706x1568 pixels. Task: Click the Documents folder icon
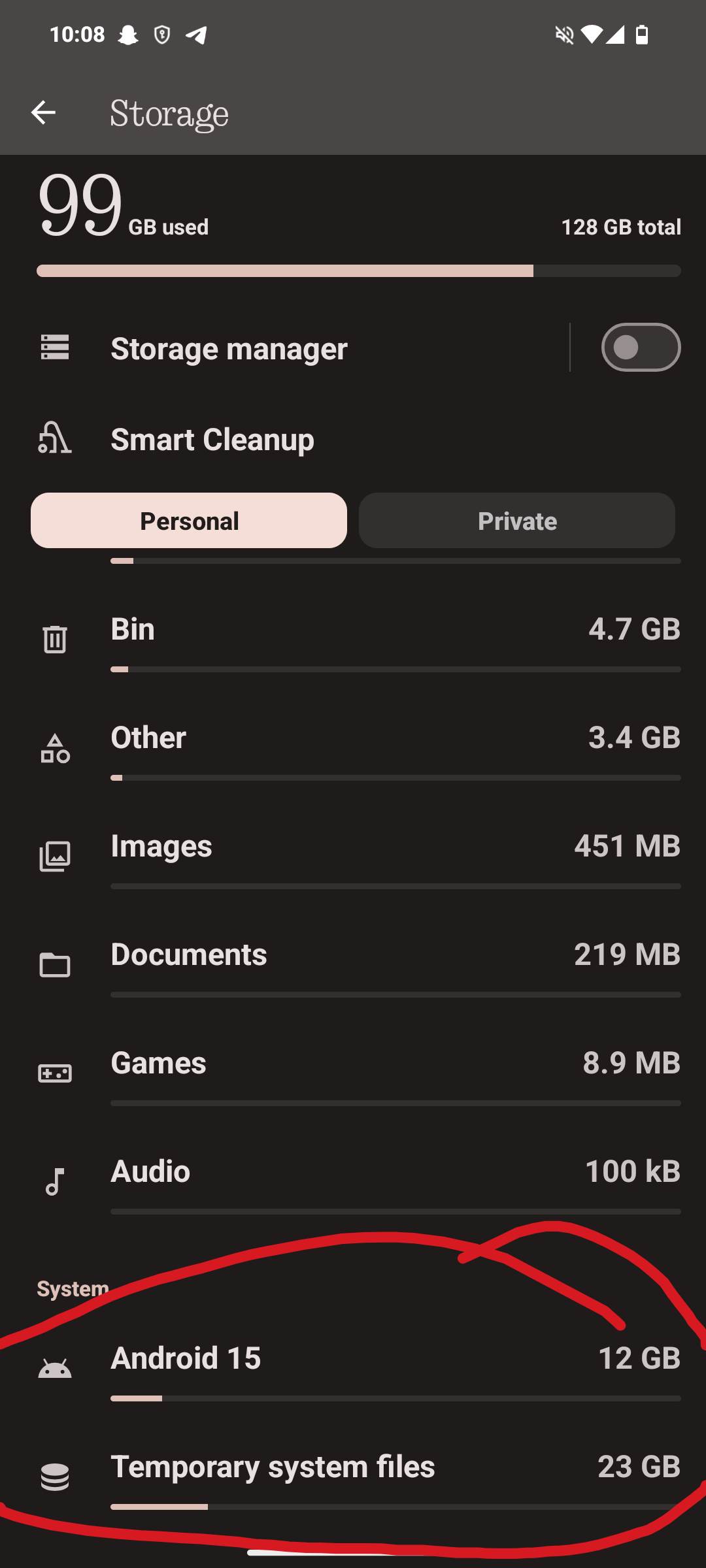click(x=56, y=964)
